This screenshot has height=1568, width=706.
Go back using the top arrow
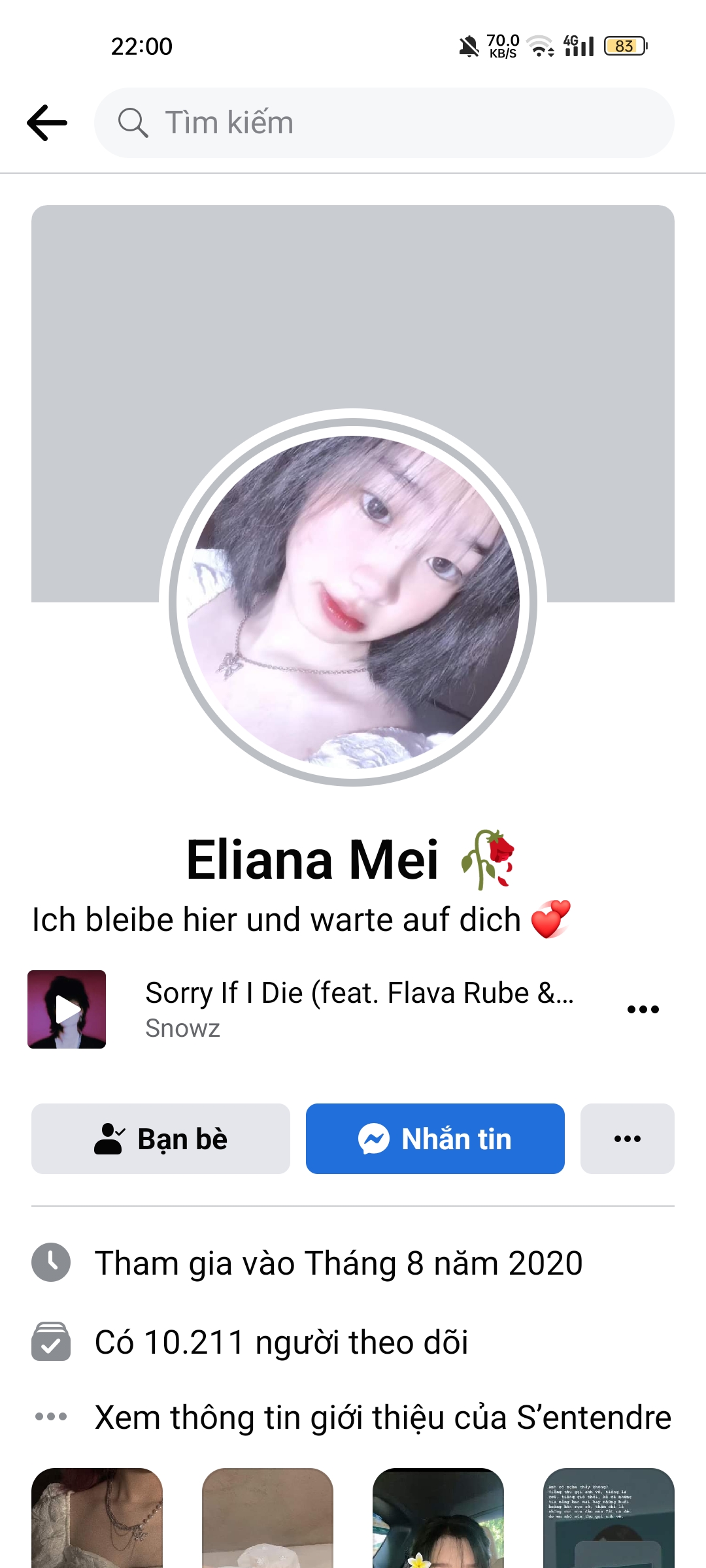47,123
